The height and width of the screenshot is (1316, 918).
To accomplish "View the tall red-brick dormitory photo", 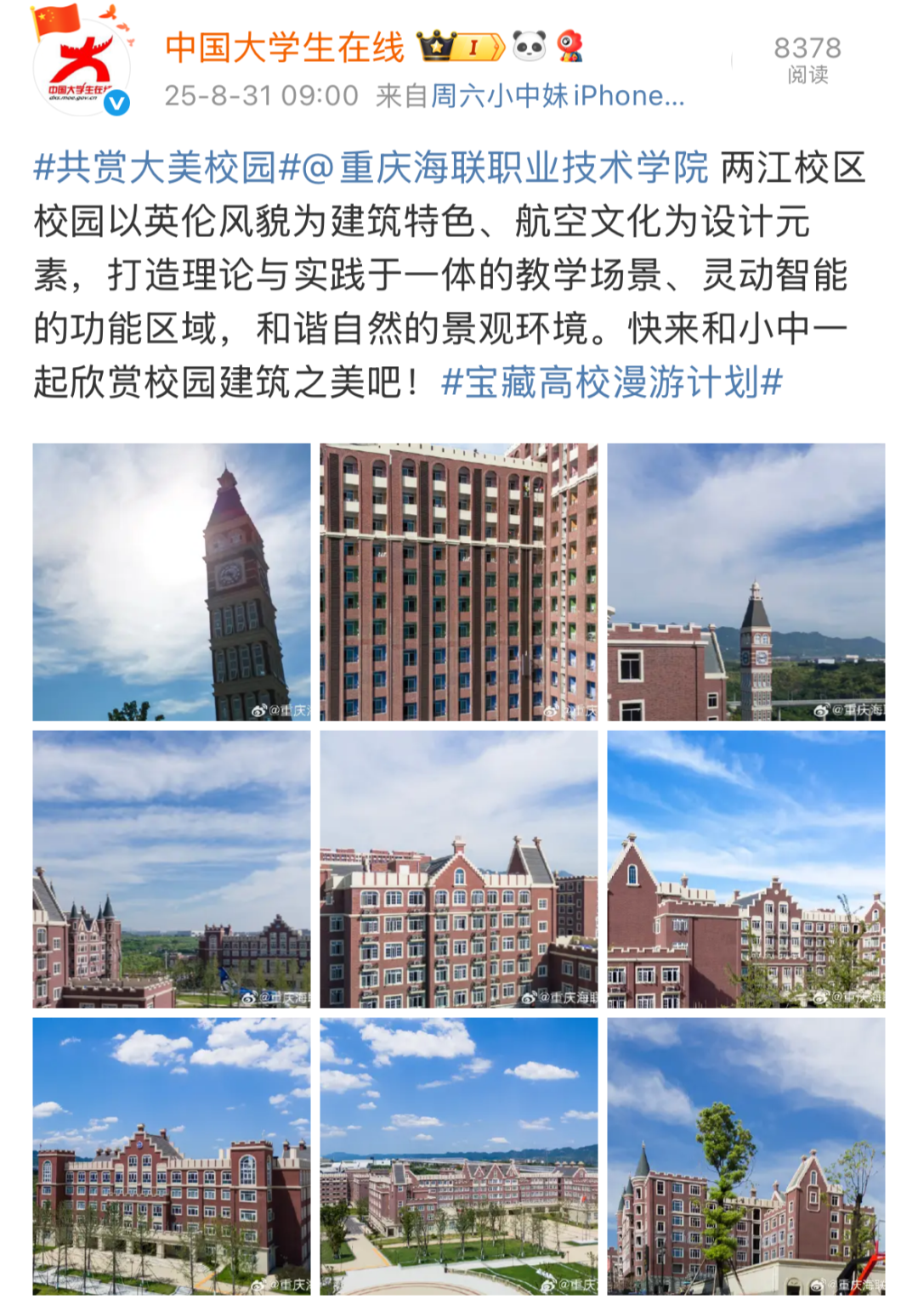I will [x=459, y=582].
